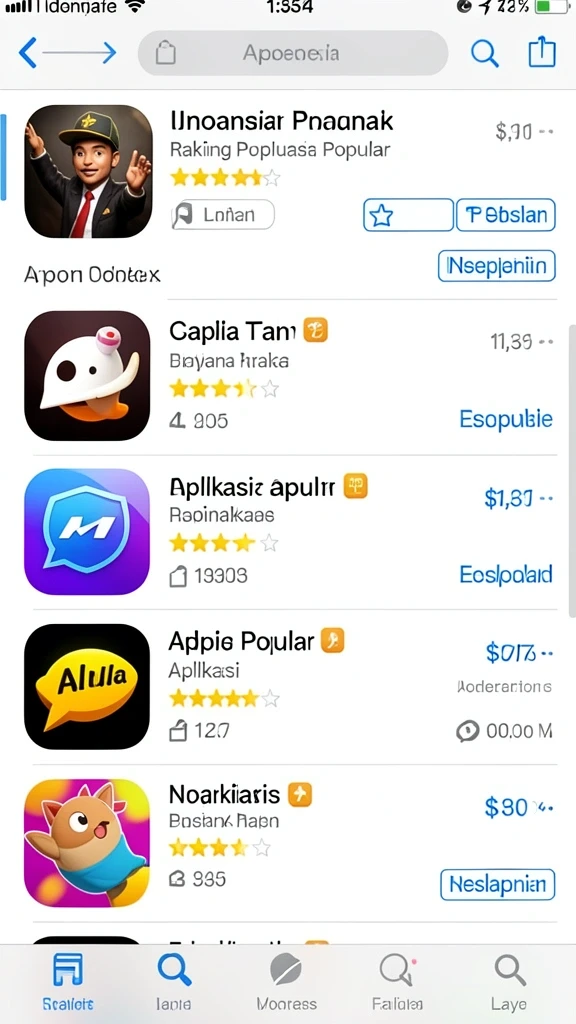Tap Eoslpoalid for Aplikasiz apulr
This screenshot has width=576, height=1024.
tap(505, 575)
